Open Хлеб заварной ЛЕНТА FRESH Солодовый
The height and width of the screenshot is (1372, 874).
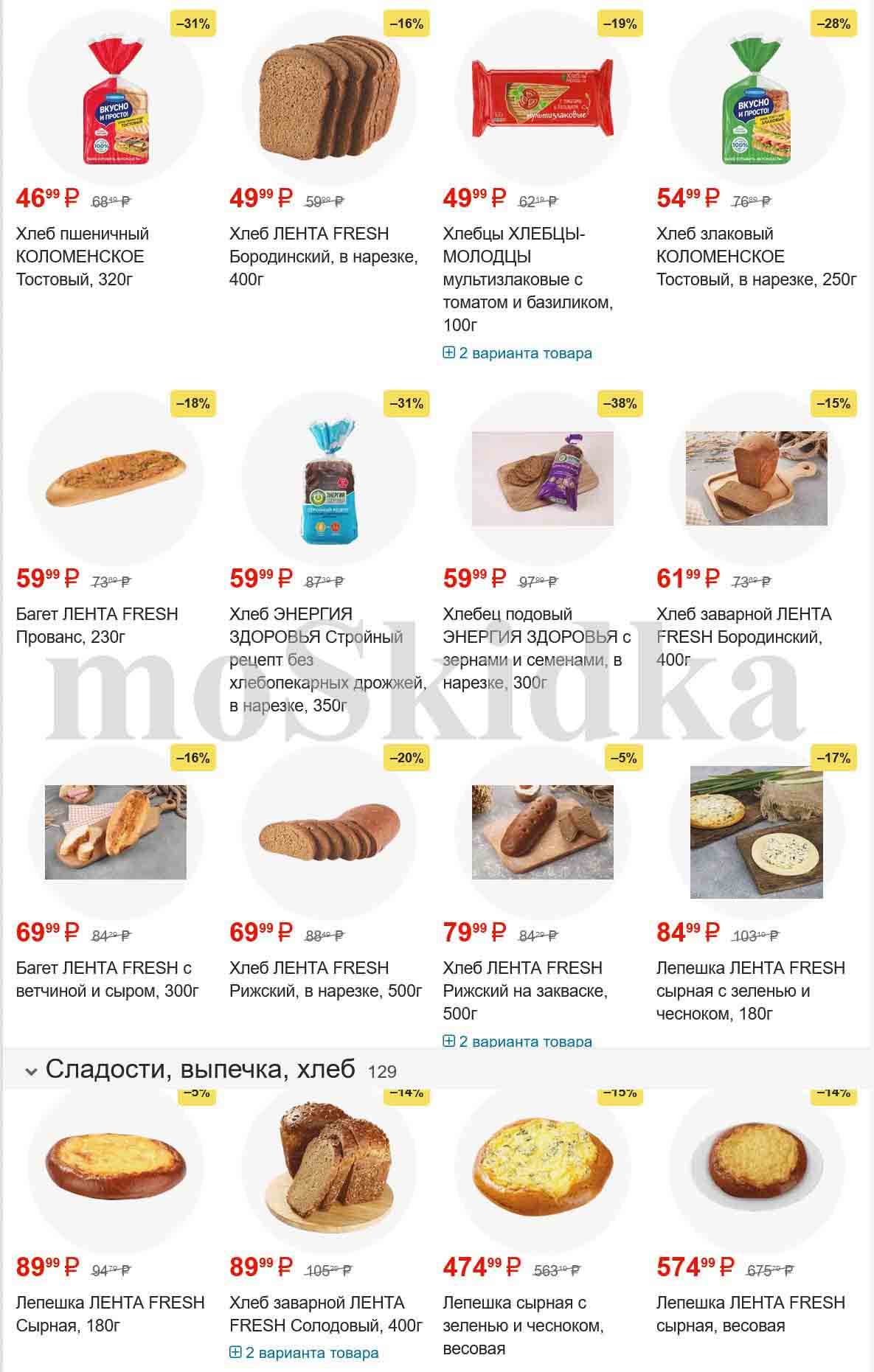click(x=325, y=1313)
